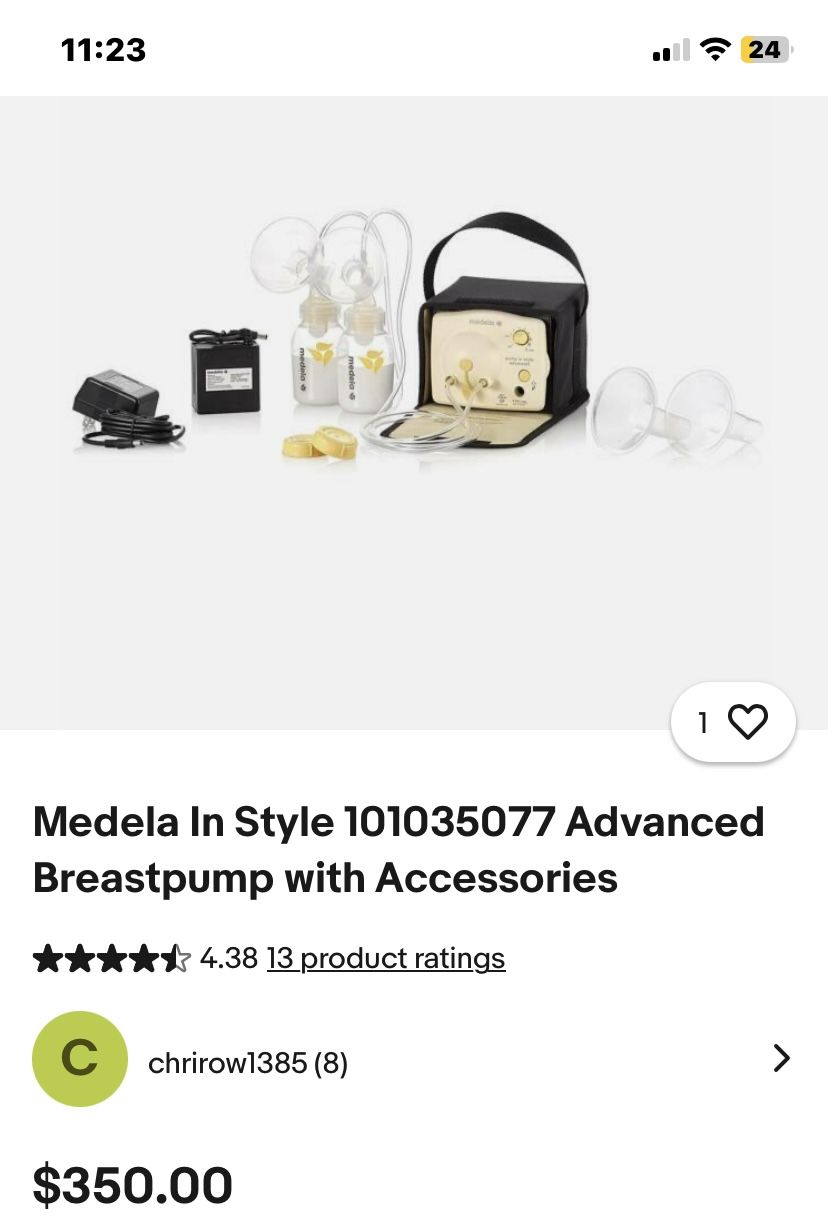Tap the time display 11:23
This screenshot has width=828, height=1225.
click(105, 48)
